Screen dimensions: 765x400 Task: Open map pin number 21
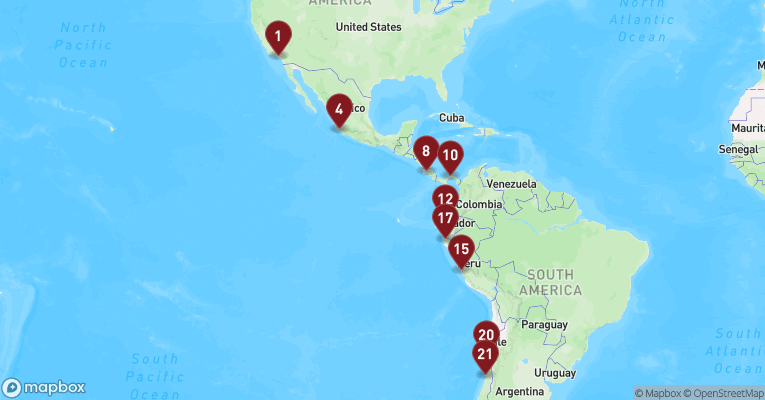click(x=485, y=355)
